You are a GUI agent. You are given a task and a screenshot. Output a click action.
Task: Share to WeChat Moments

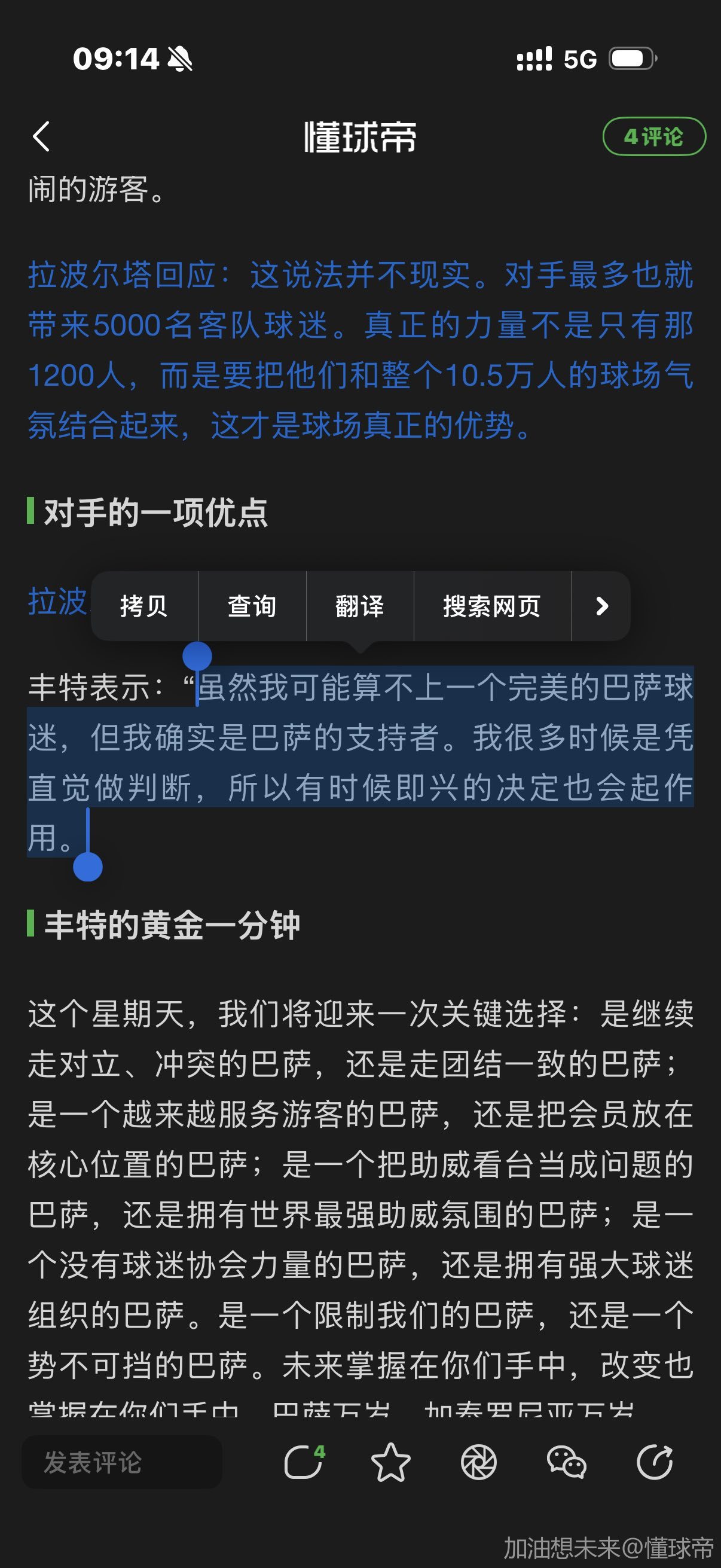(x=479, y=1462)
